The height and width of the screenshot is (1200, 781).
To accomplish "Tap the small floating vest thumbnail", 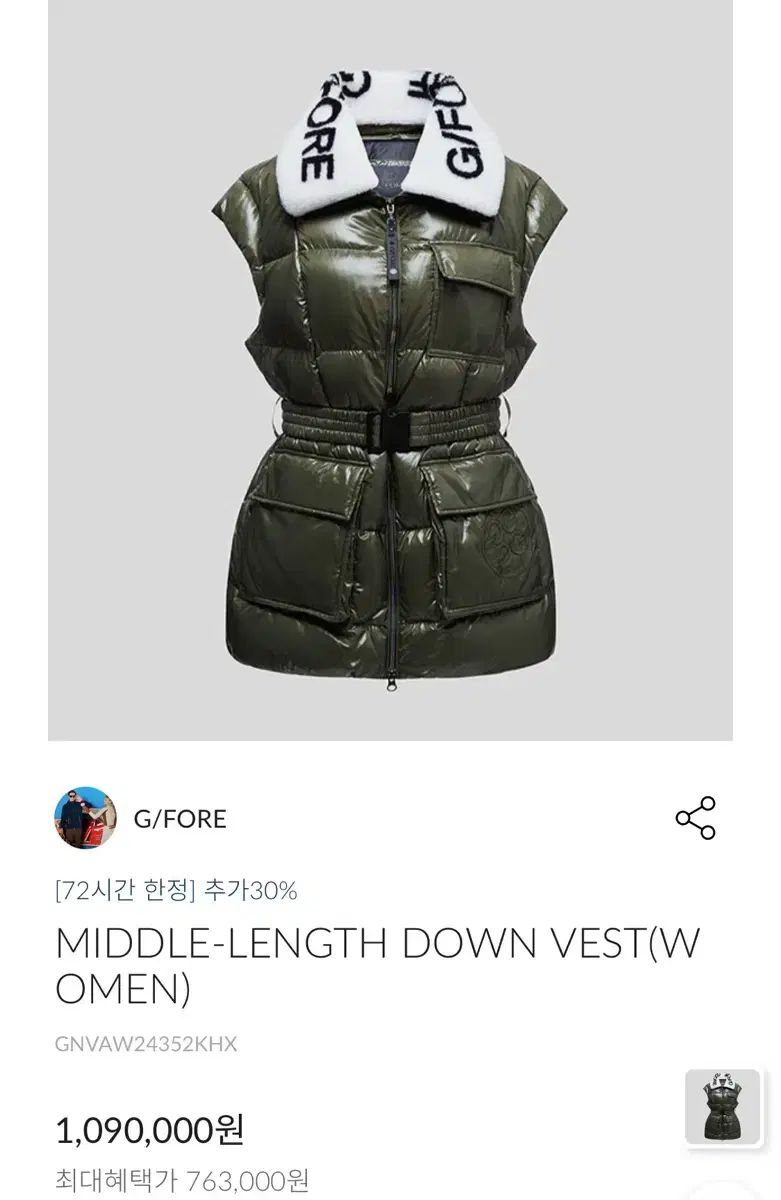I will [723, 1106].
